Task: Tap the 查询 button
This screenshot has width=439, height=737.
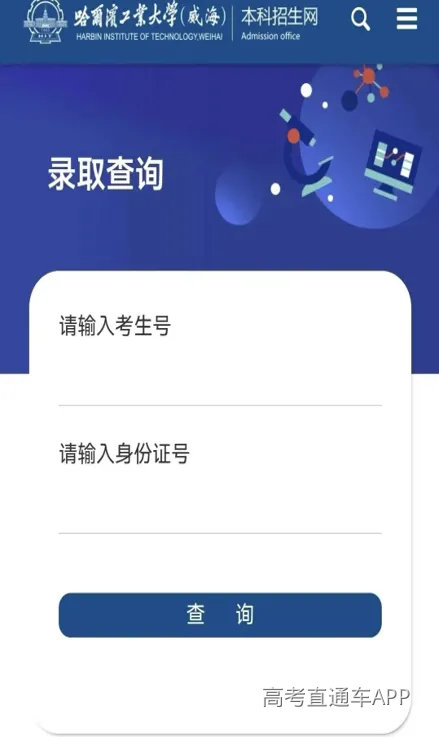Action: [x=220, y=615]
